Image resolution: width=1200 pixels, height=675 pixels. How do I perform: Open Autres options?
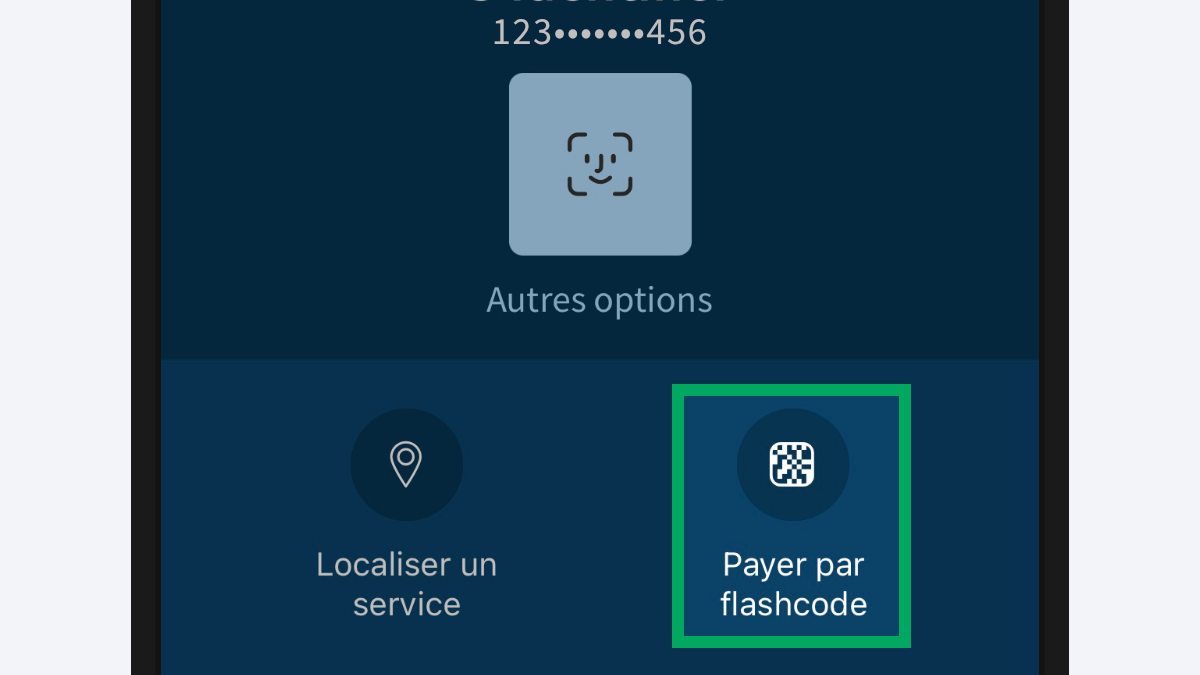click(599, 300)
